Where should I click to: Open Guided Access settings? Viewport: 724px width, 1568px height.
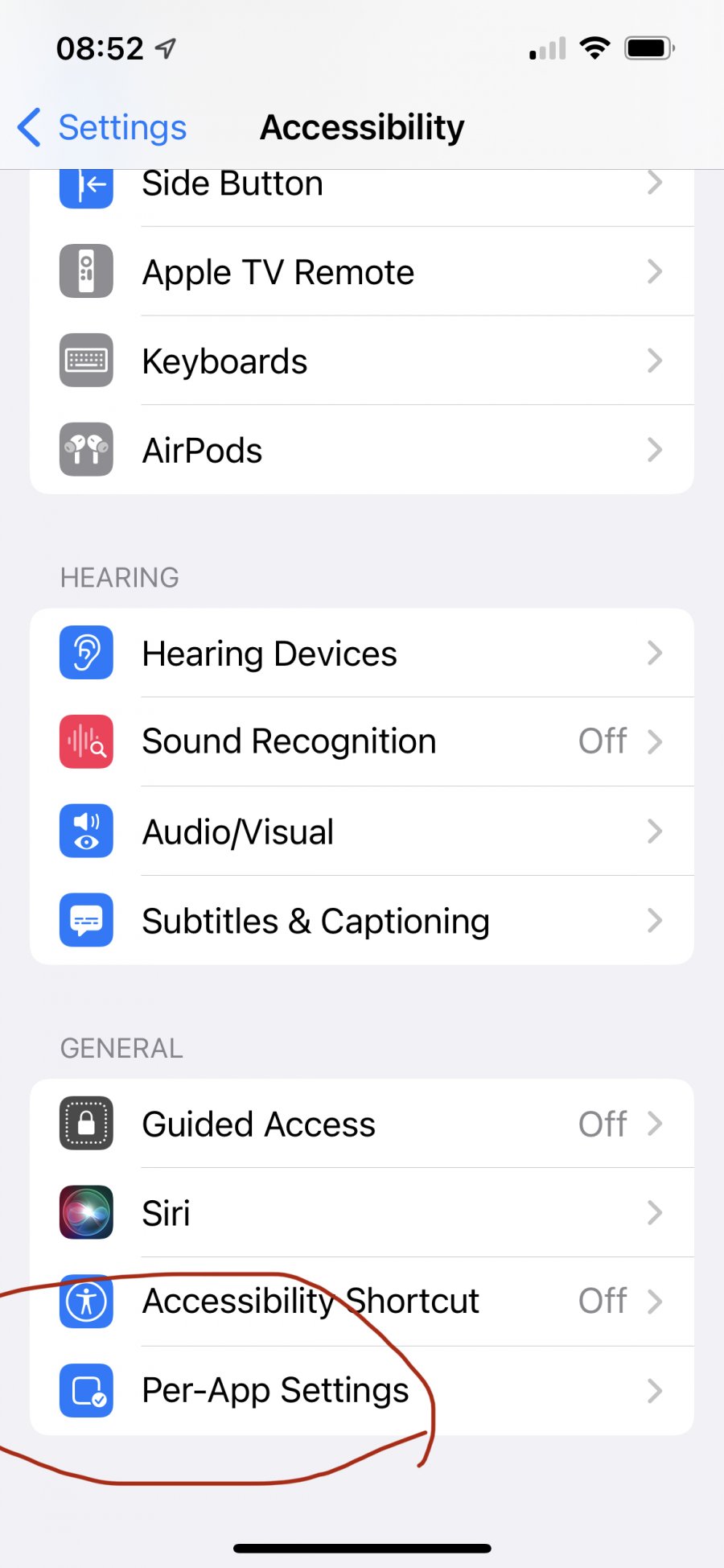coord(362,1124)
